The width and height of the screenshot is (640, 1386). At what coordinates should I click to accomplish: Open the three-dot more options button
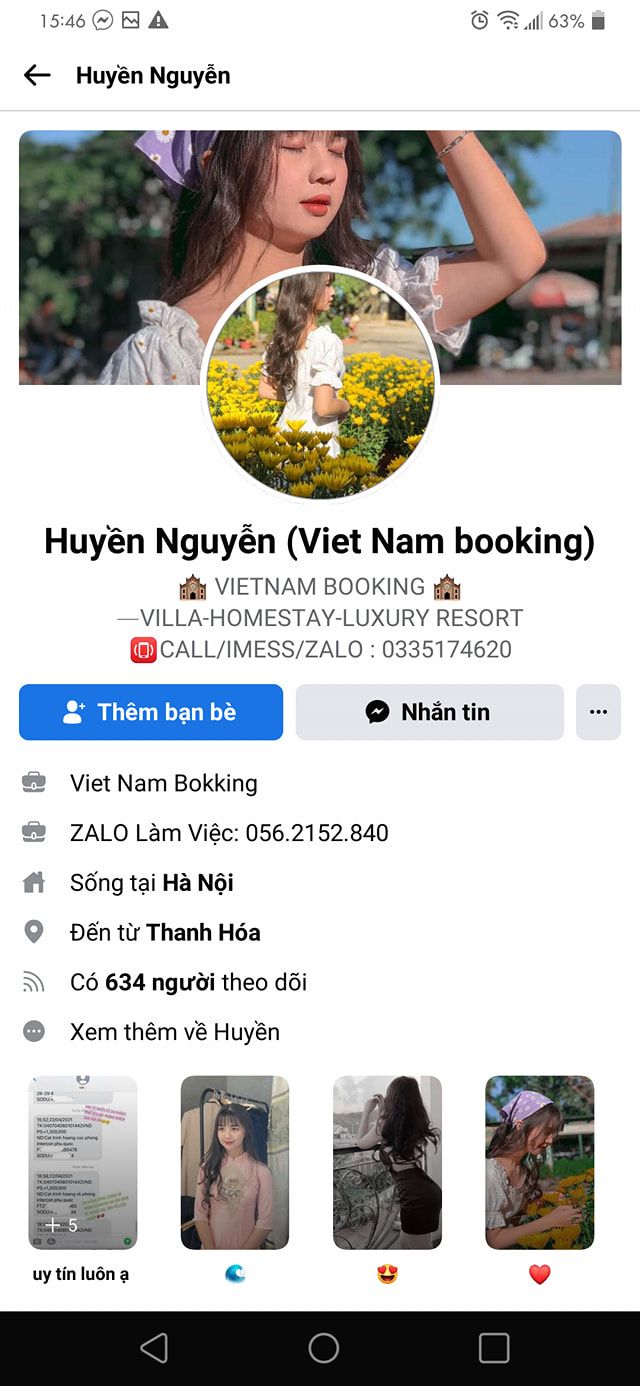click(x=598, y=712)
